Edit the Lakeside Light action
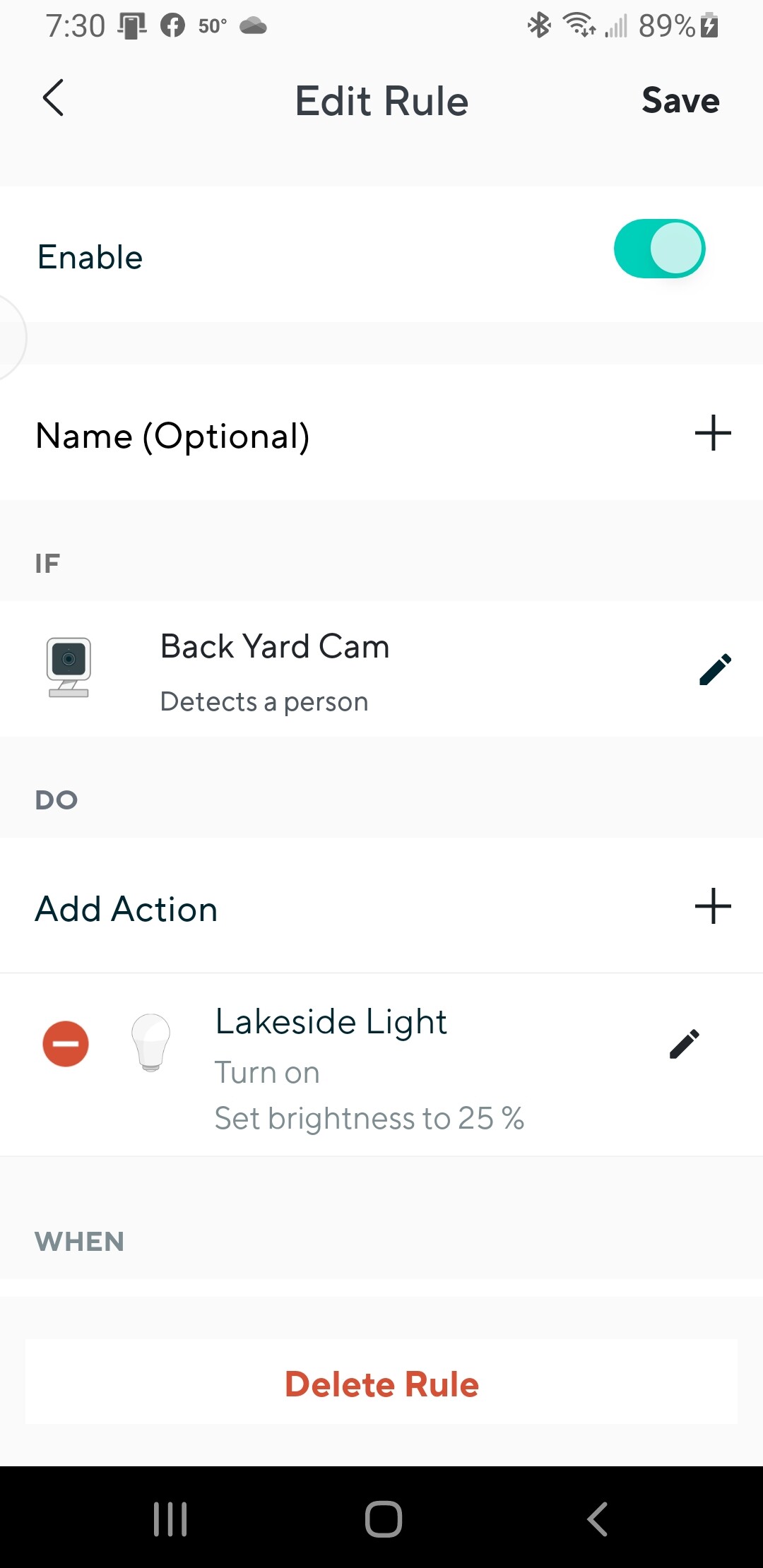This screenshot has width=763, height=1568. click(684, 1043)
